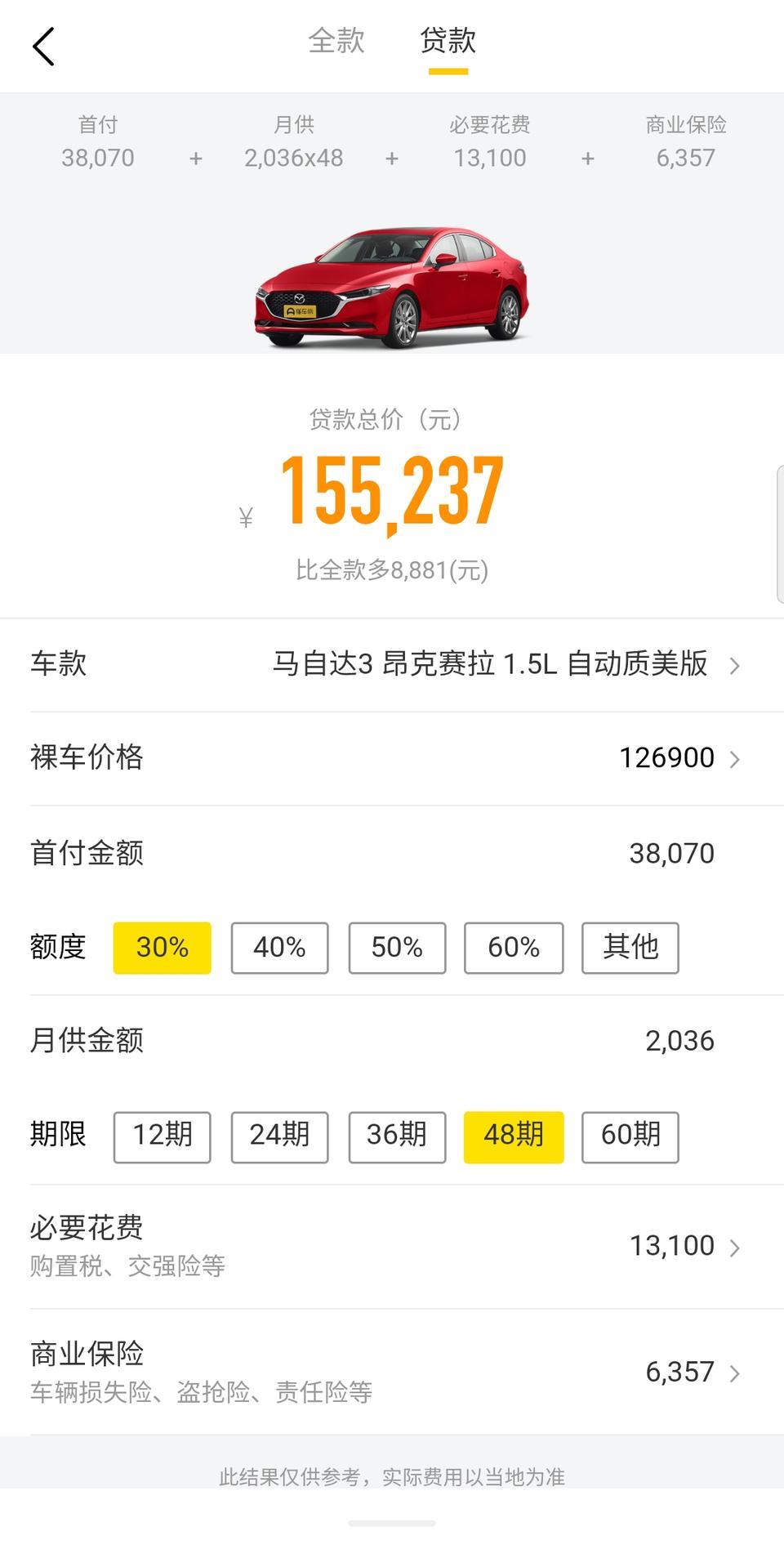Select the 48期 loan term
The width and height of the screenshot is (784, 1558).
pyautogui.click(x=514, y=1136)
